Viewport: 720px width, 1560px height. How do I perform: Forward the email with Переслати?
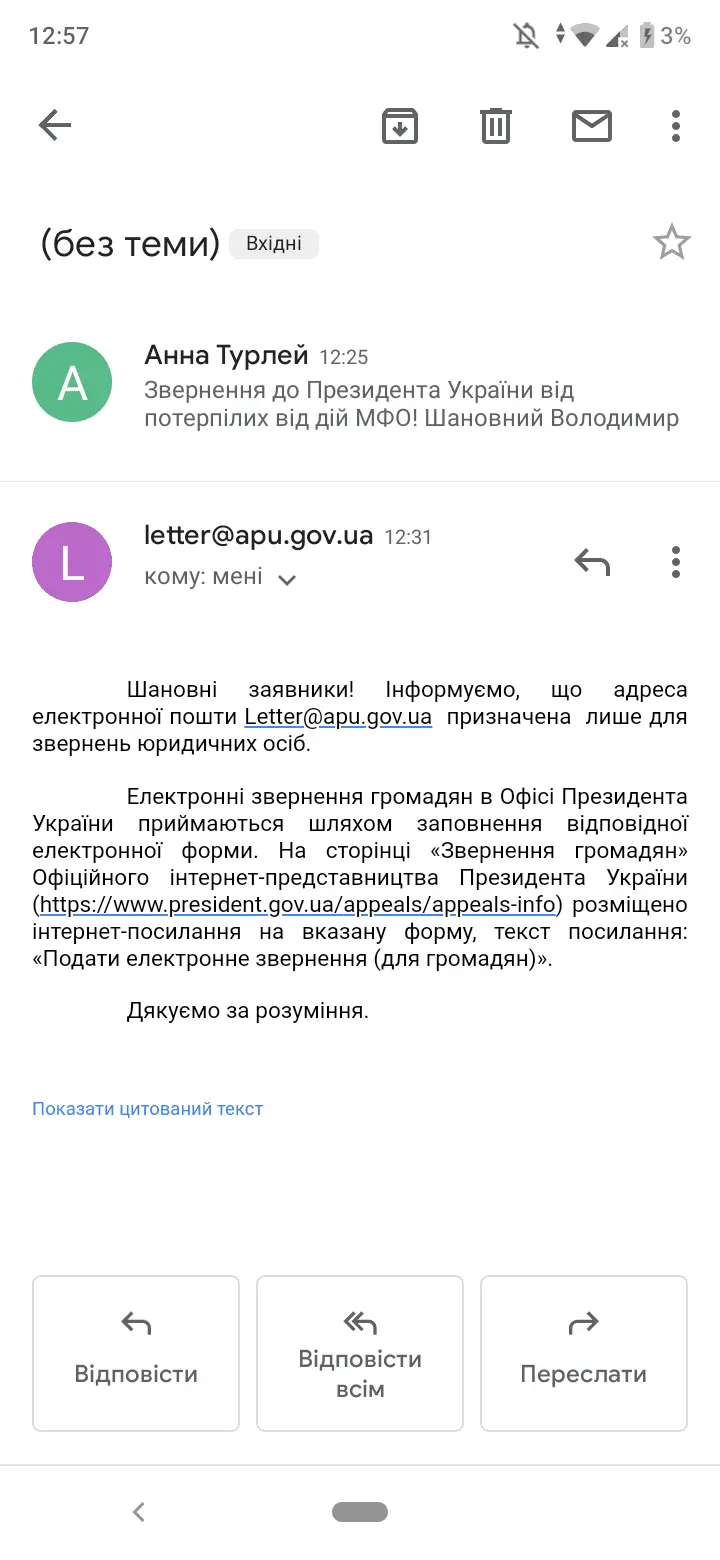coord(583,1353)
